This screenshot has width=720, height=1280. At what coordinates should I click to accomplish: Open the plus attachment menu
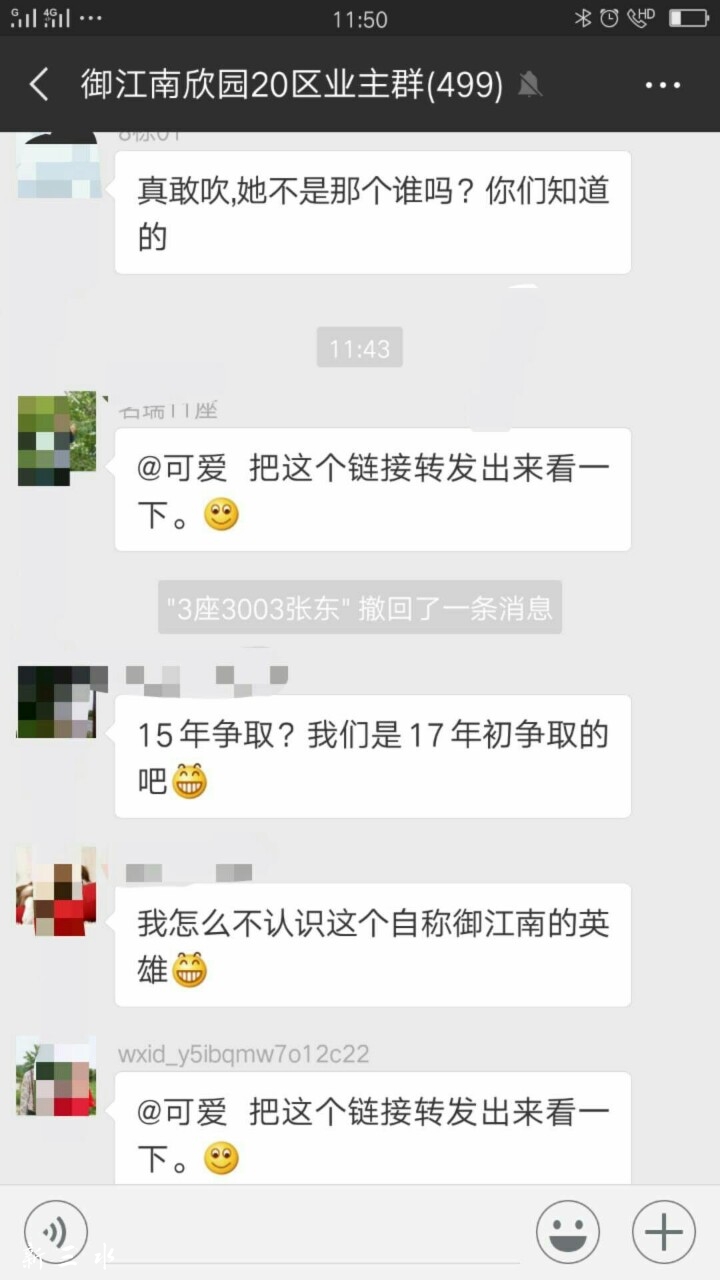coord(663,1232)
